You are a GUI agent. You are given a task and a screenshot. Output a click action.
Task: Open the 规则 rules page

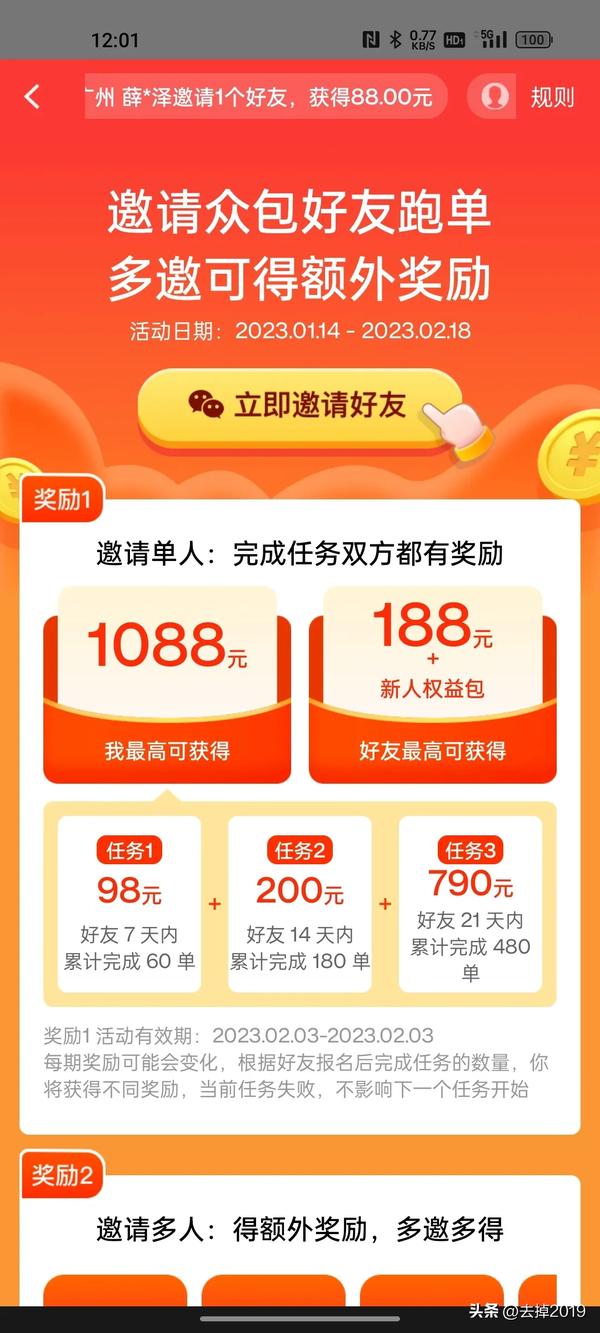click(552, 97)
